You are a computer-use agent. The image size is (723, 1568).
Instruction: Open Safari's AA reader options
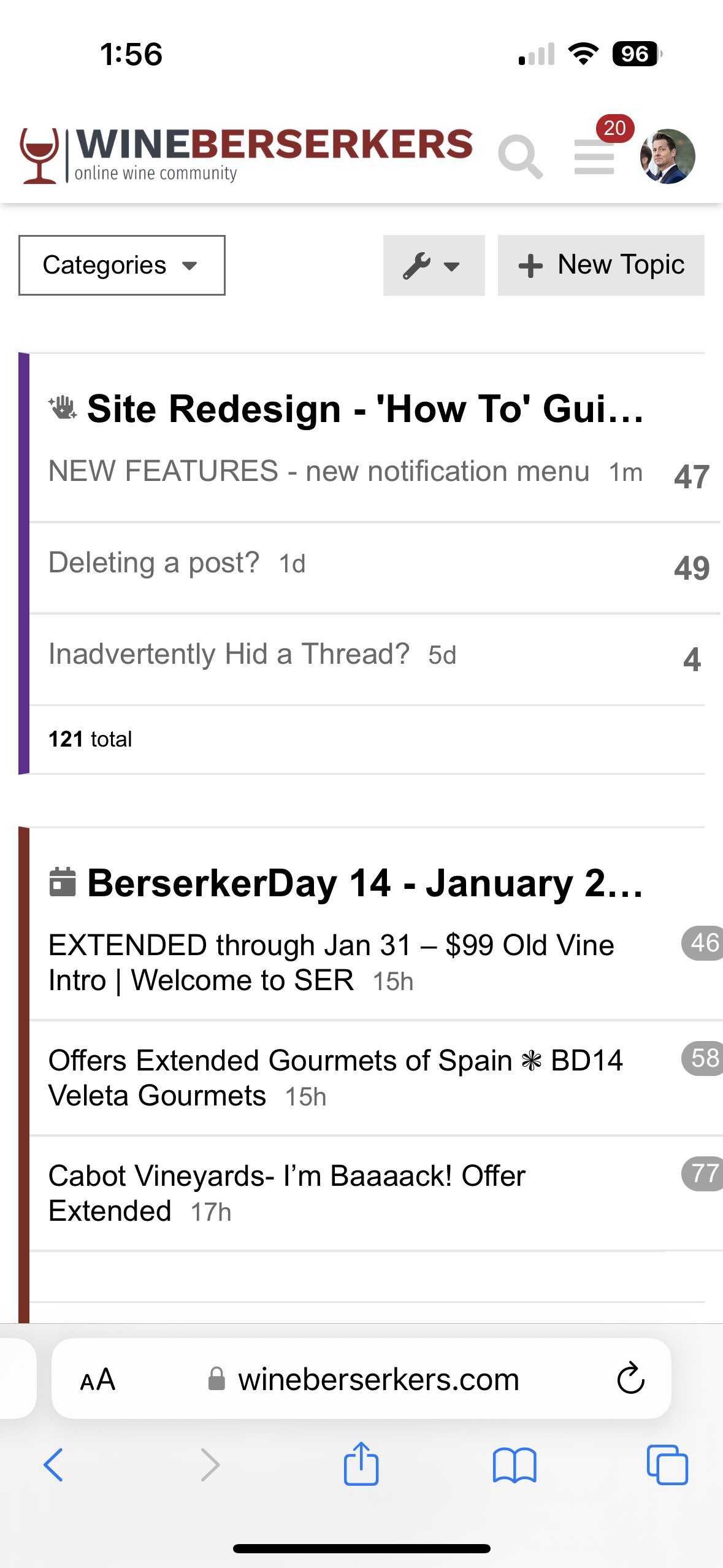coord(98,1380)
